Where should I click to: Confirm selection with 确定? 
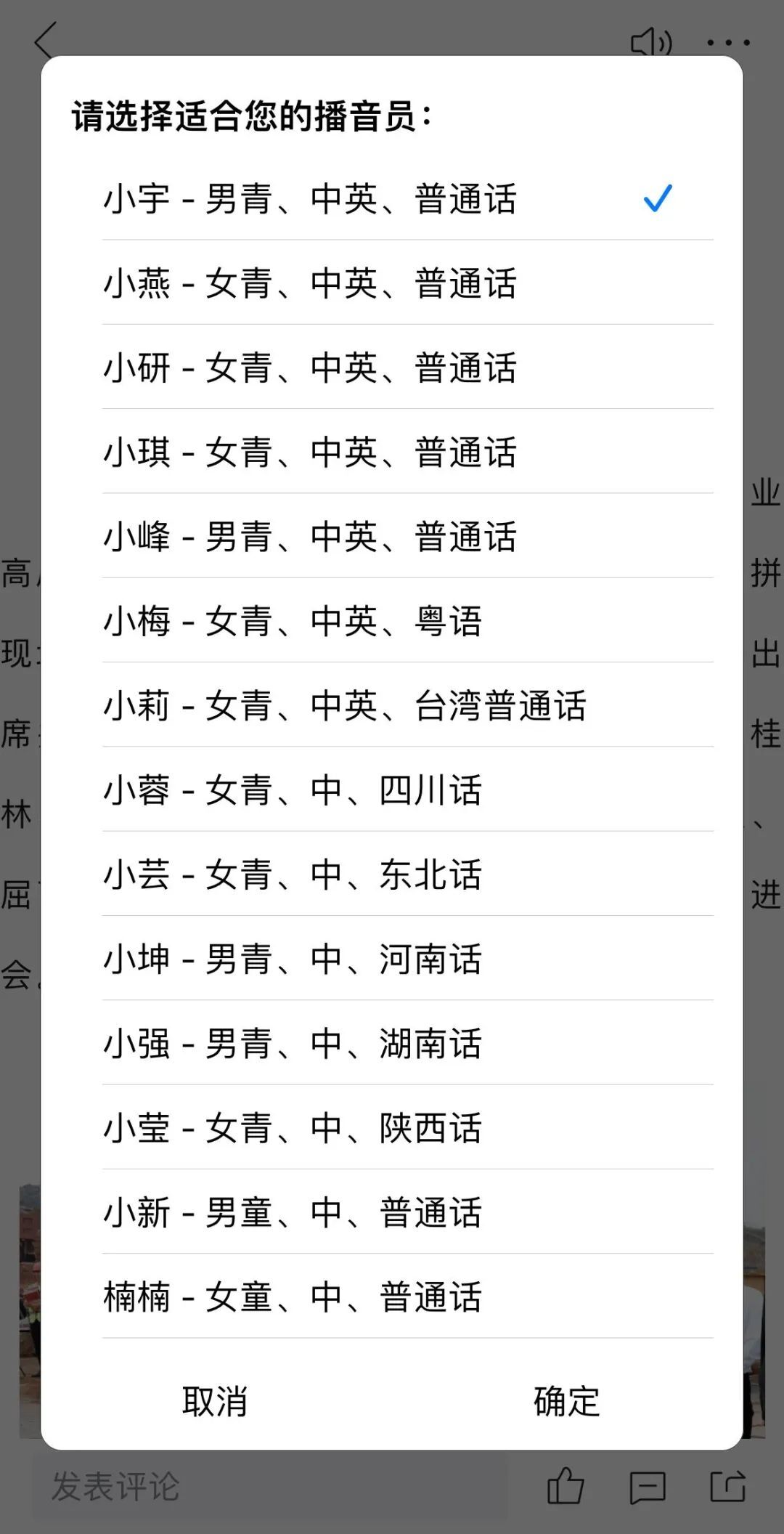(566, 1401)
